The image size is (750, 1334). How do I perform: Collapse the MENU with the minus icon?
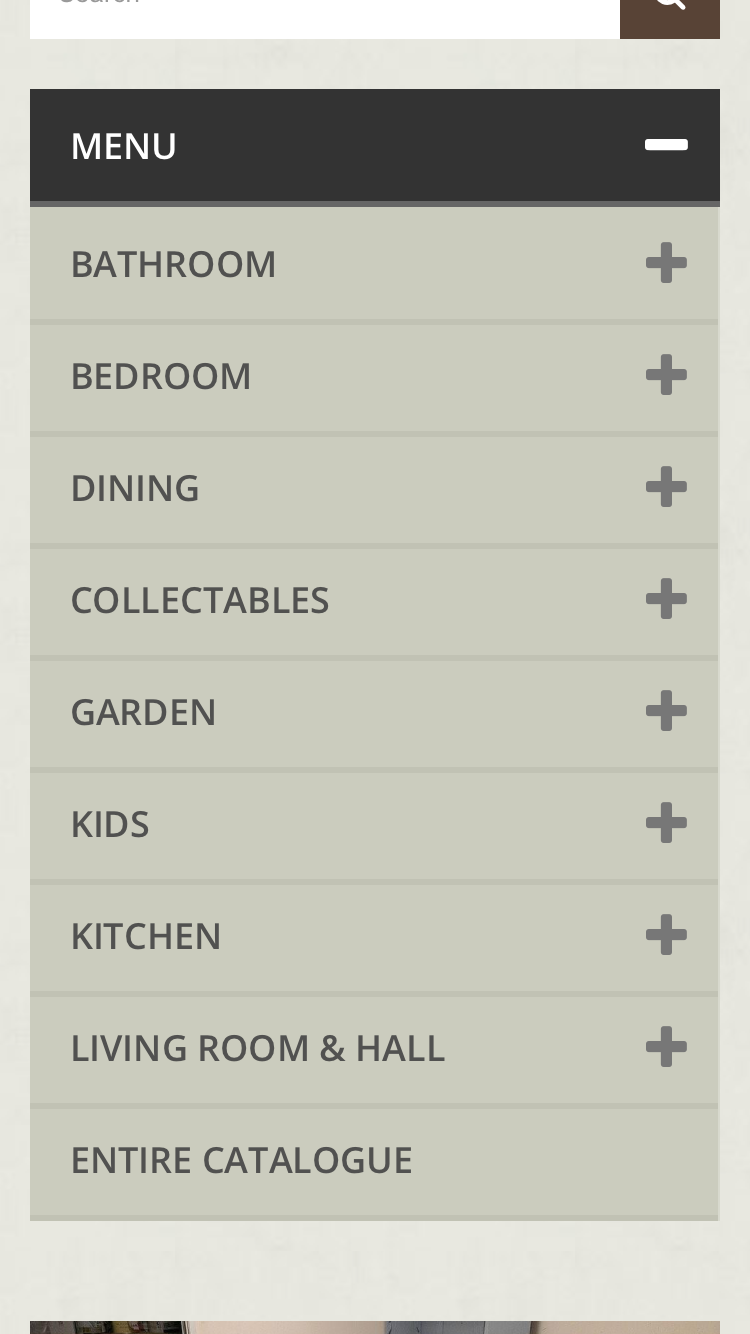pos(666,145)
